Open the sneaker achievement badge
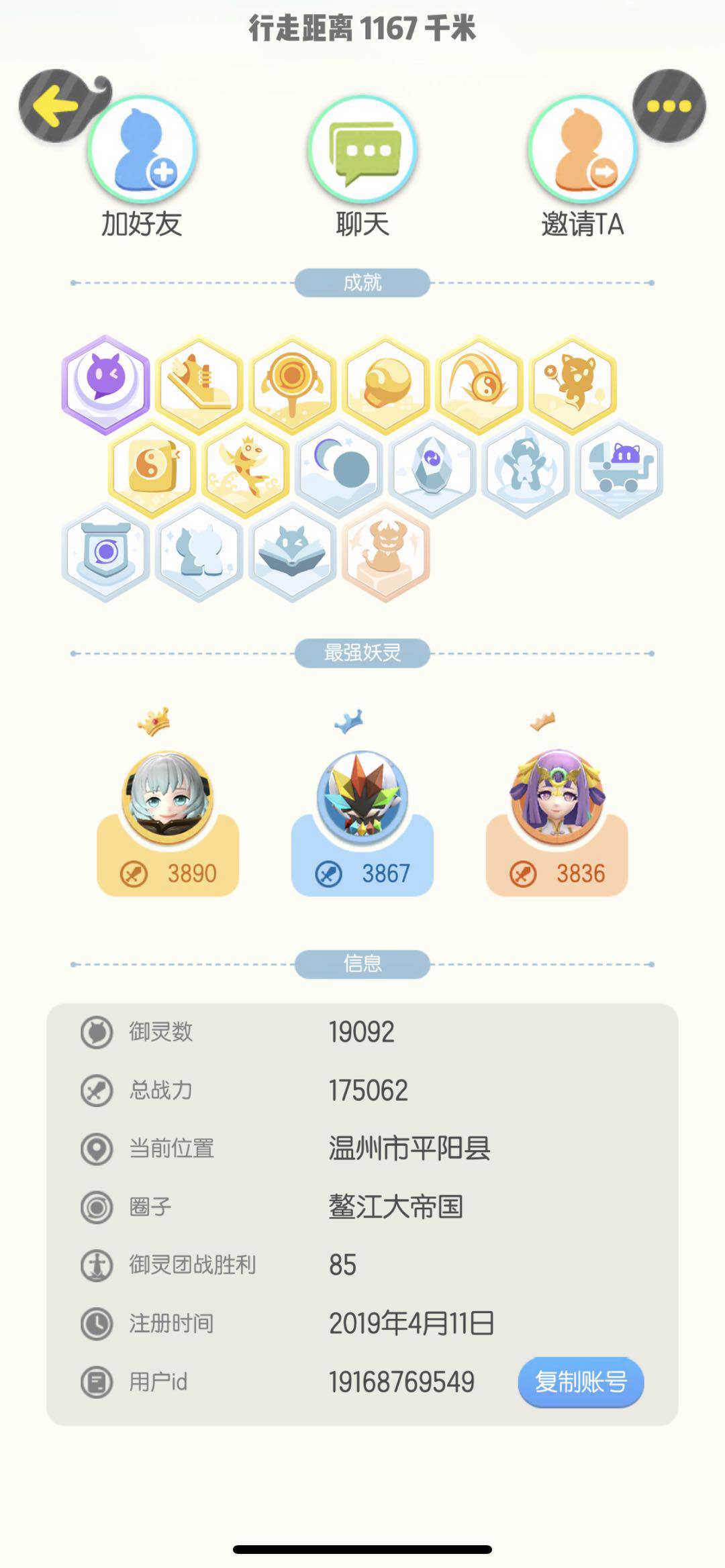The width and height of the screenshot is (725, 1568). pos(199,384)
